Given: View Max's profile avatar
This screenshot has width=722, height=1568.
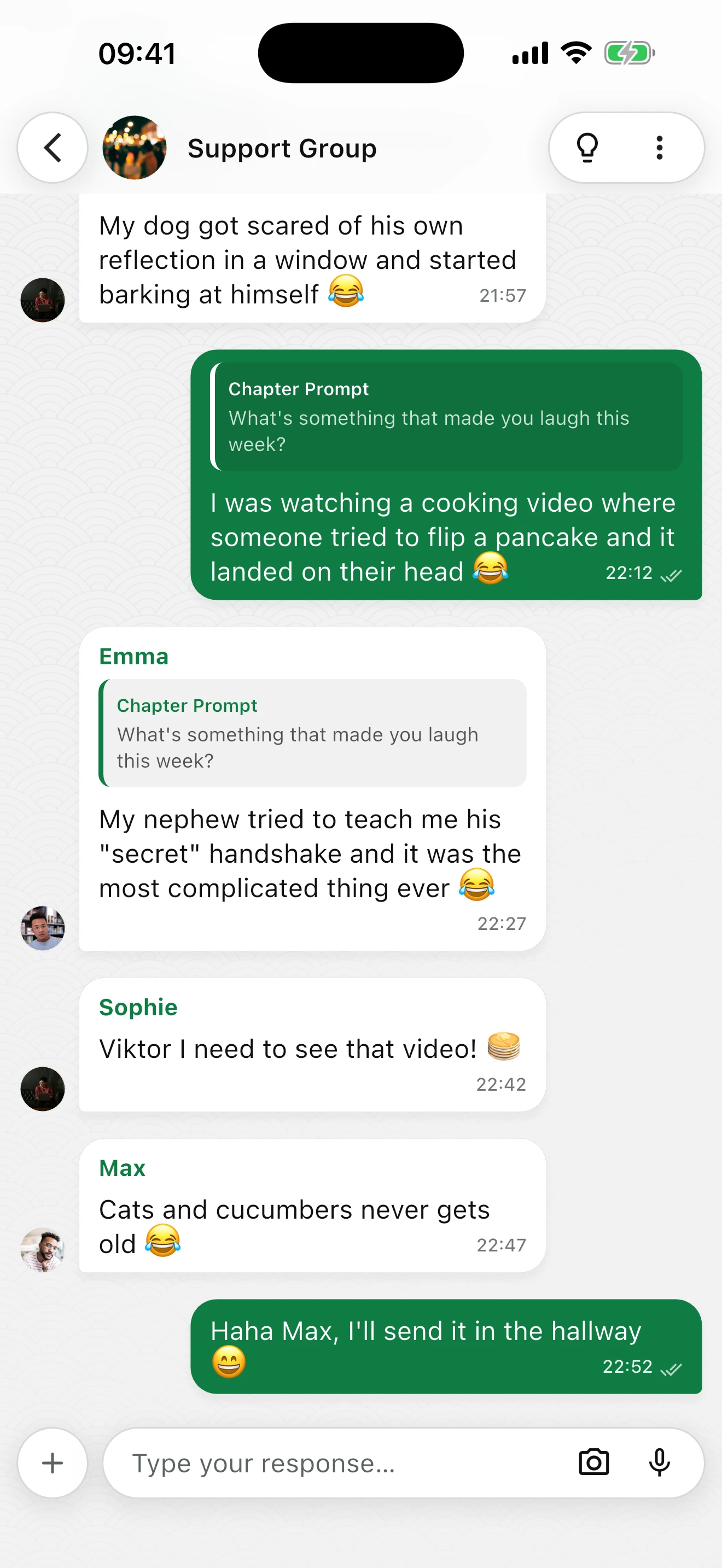Looking at the screenshot, I should coord(43,1250).
